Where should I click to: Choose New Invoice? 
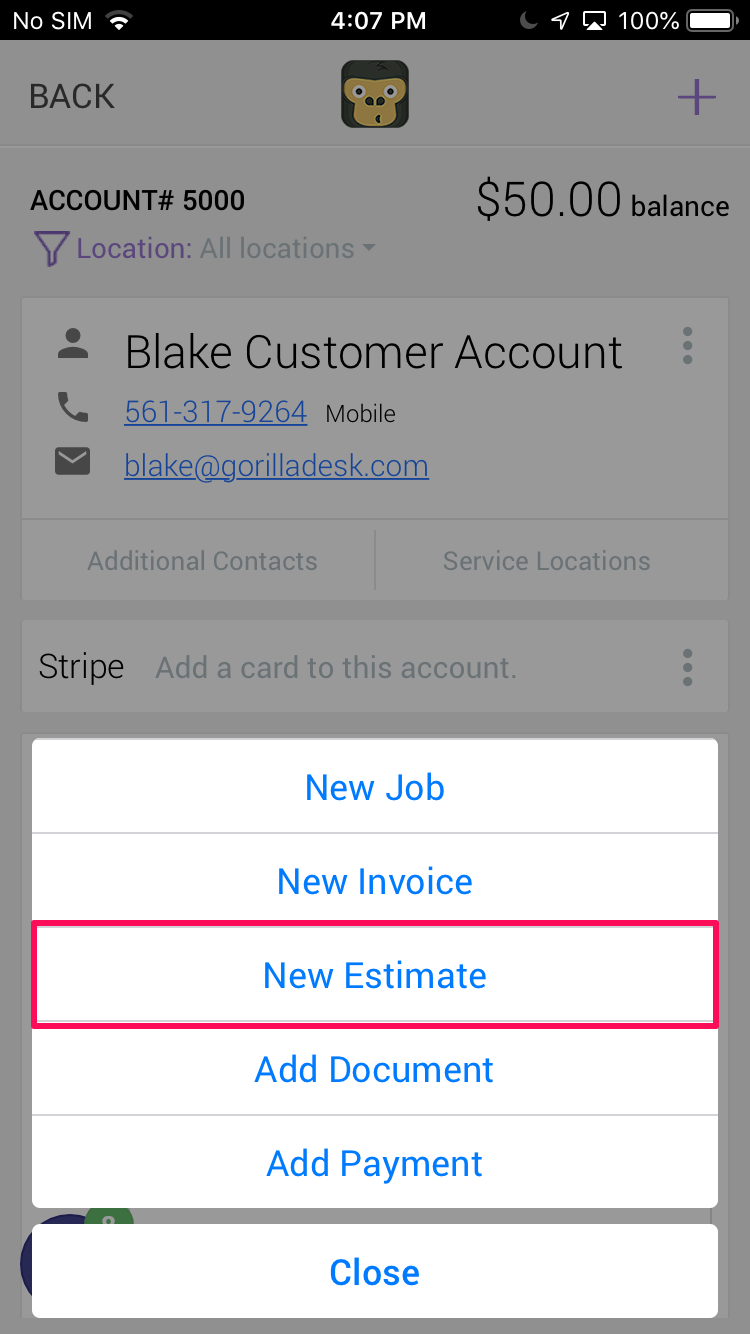(x=375, y=881)
